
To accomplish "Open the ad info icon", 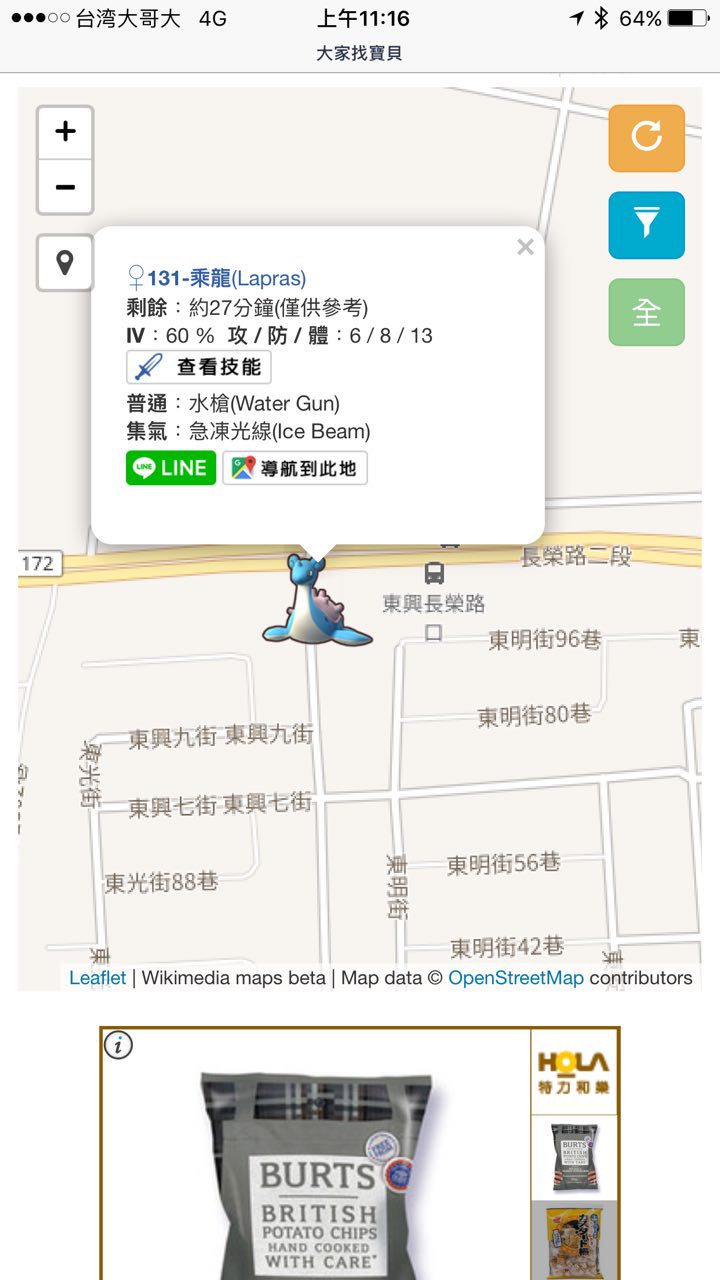I will (x=118, y=1045).
